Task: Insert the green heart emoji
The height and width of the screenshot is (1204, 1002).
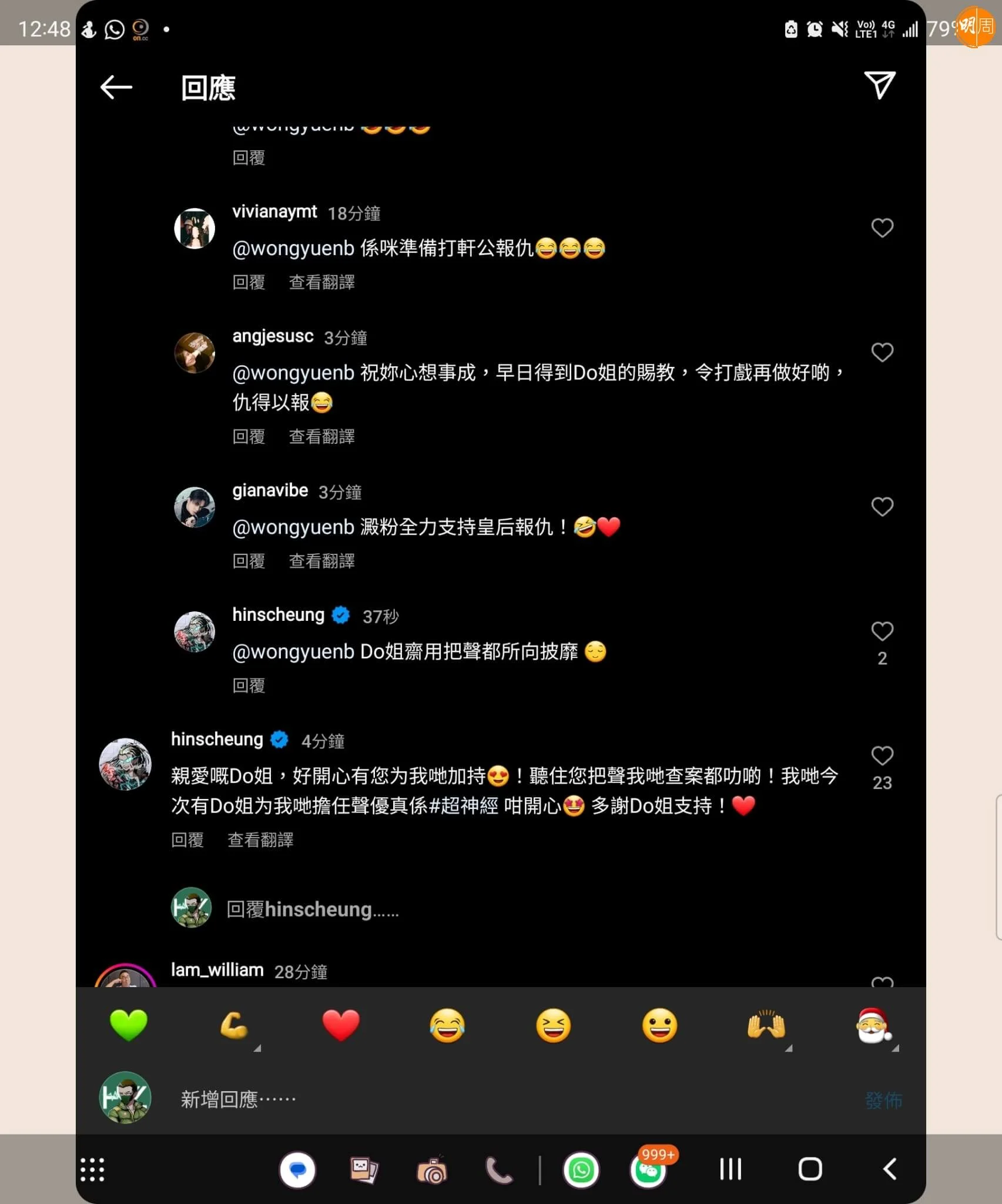Action: pos(128,1025)
